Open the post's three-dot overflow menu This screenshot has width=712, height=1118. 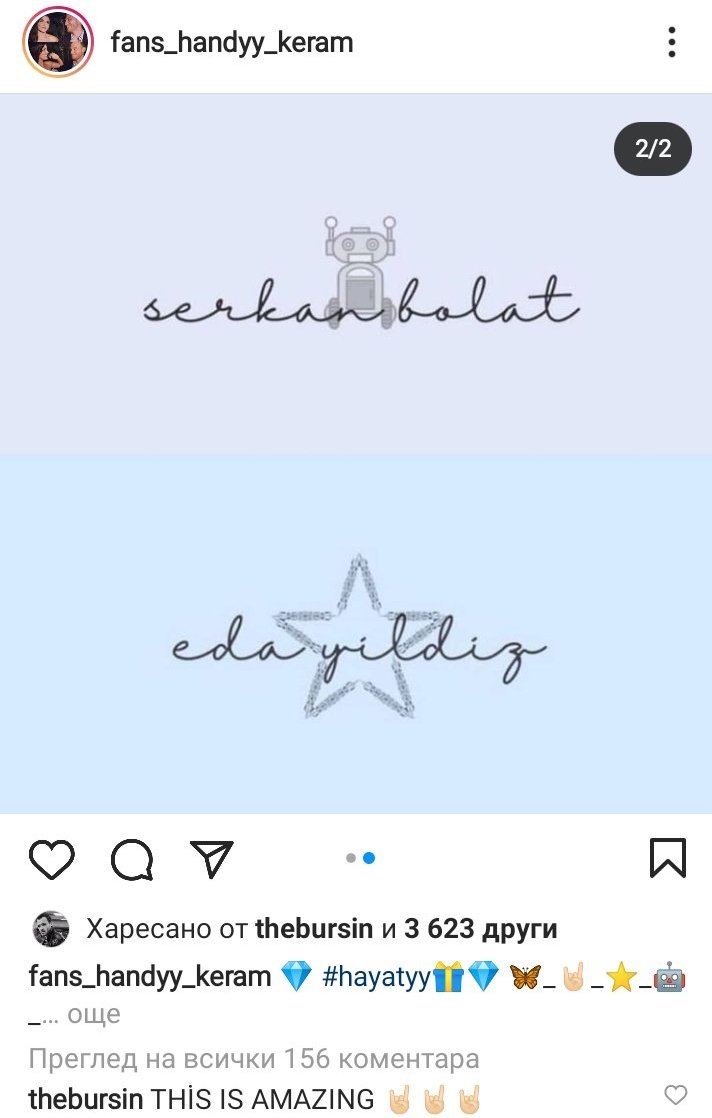671,43
